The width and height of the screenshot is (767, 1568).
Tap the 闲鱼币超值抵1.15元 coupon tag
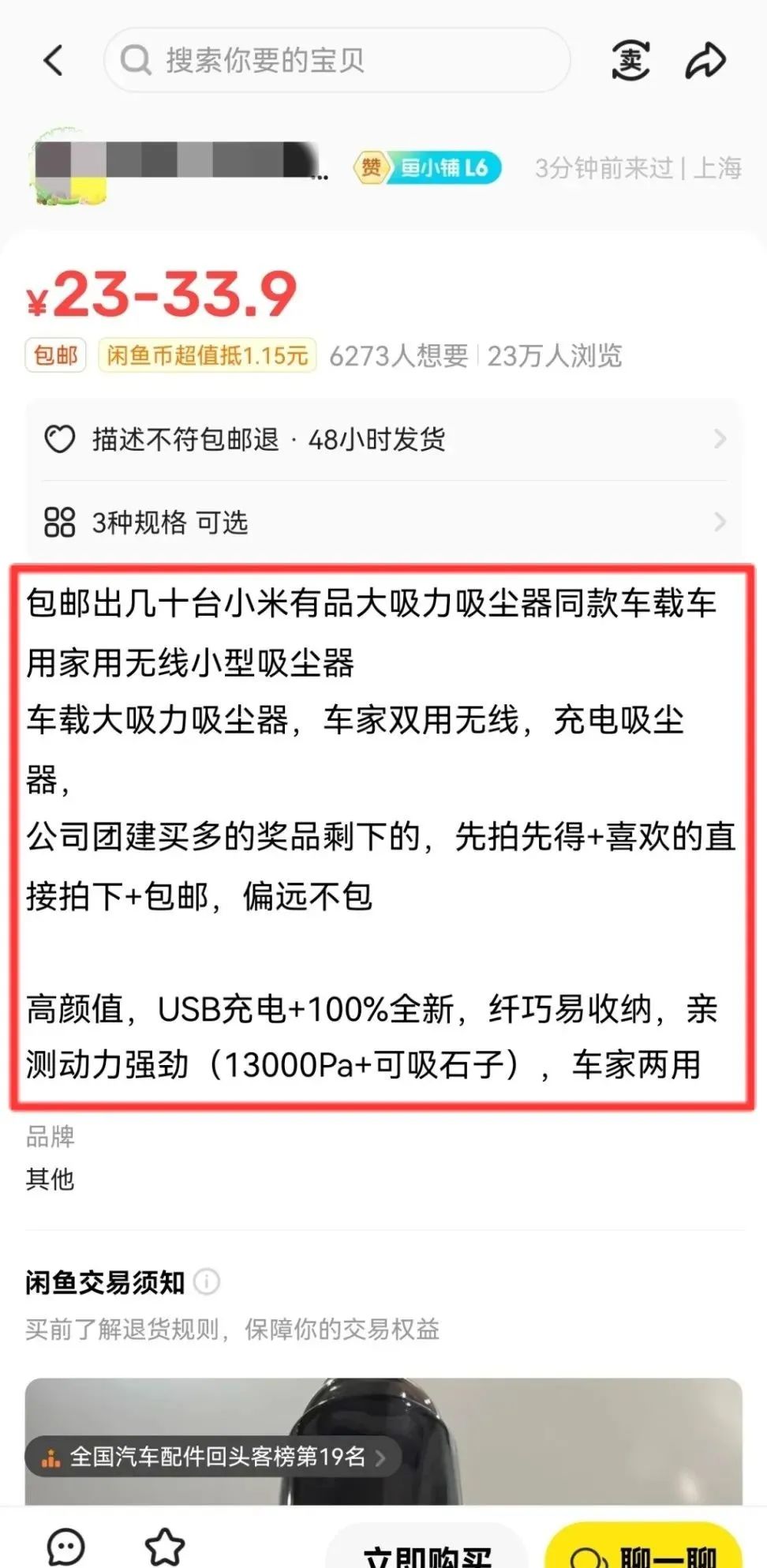tap(207, 355)
